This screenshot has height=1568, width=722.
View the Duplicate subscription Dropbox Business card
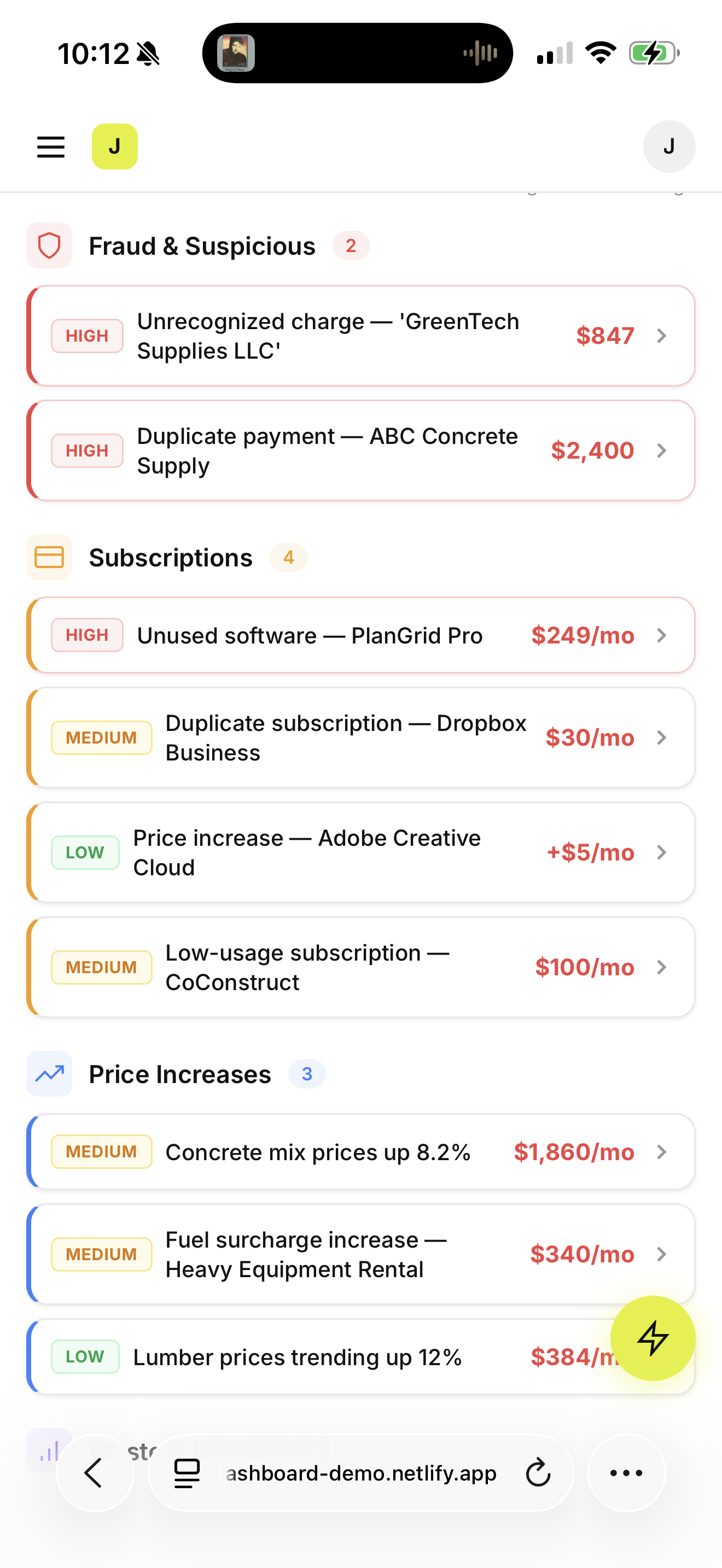pos(361,738)
